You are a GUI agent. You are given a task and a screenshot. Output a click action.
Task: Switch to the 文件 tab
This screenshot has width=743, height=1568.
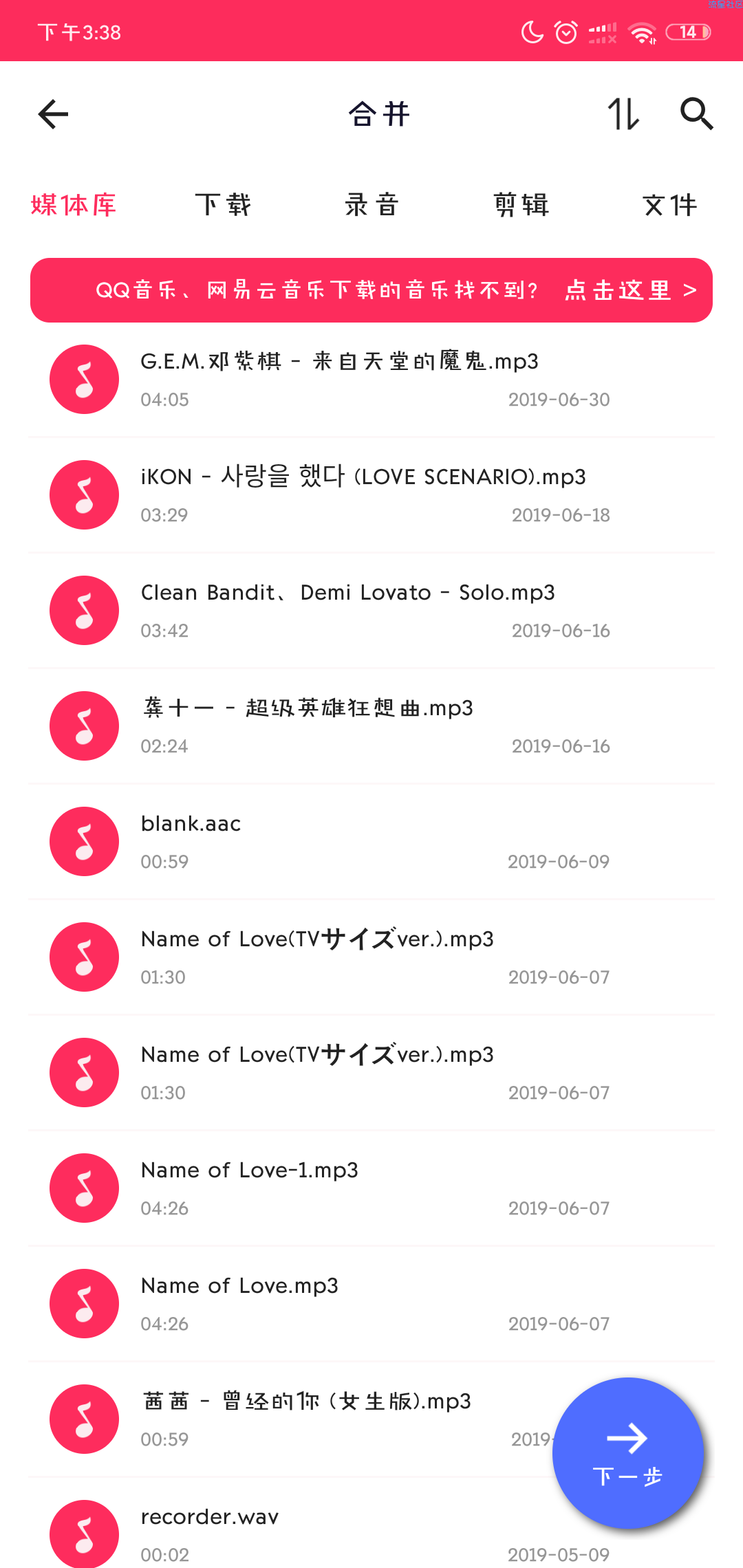click(670, 205)
